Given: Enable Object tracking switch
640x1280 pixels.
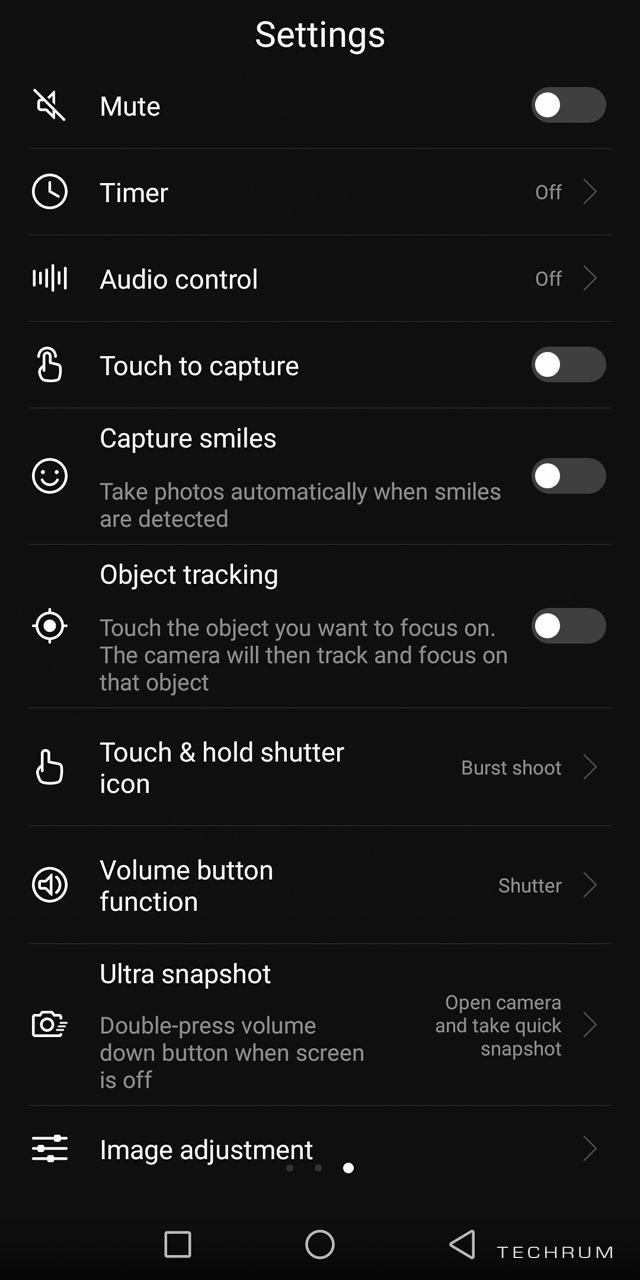Looking at the screenshot, I should coord(568,626).
